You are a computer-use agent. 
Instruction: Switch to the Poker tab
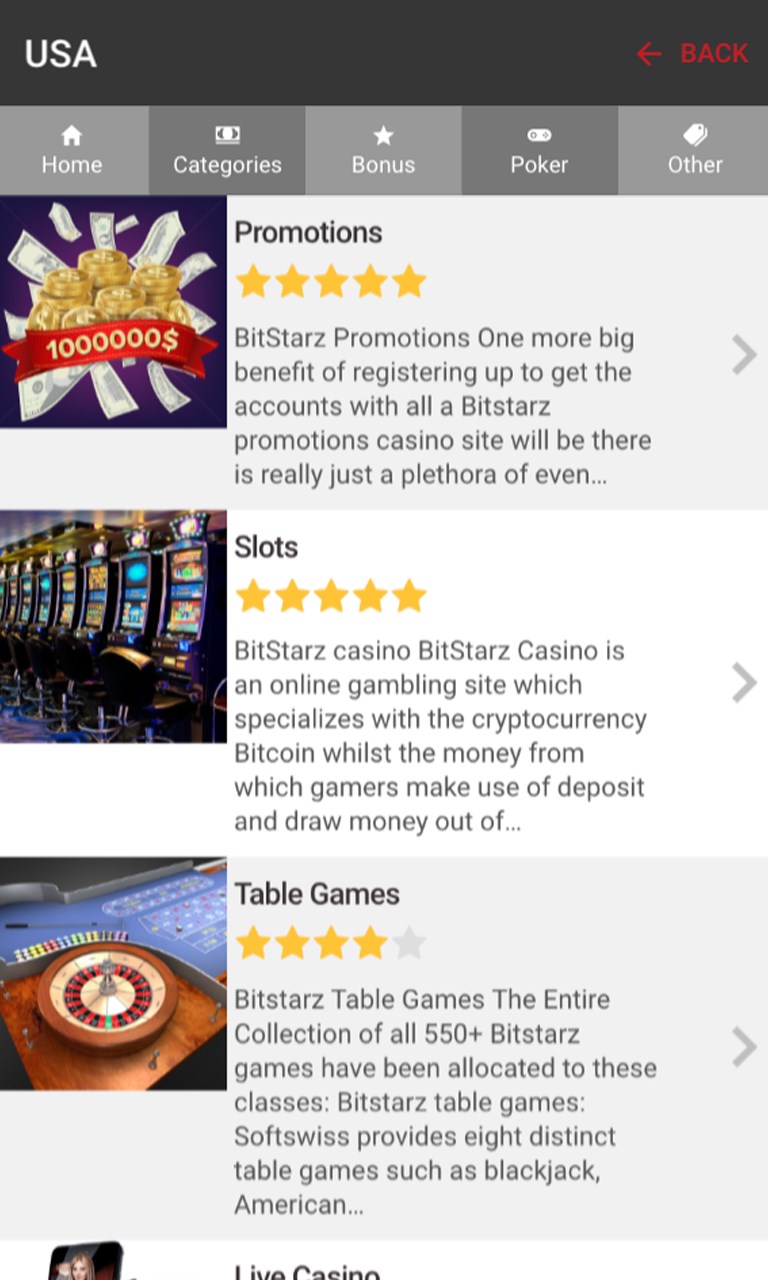click(539, 151)
